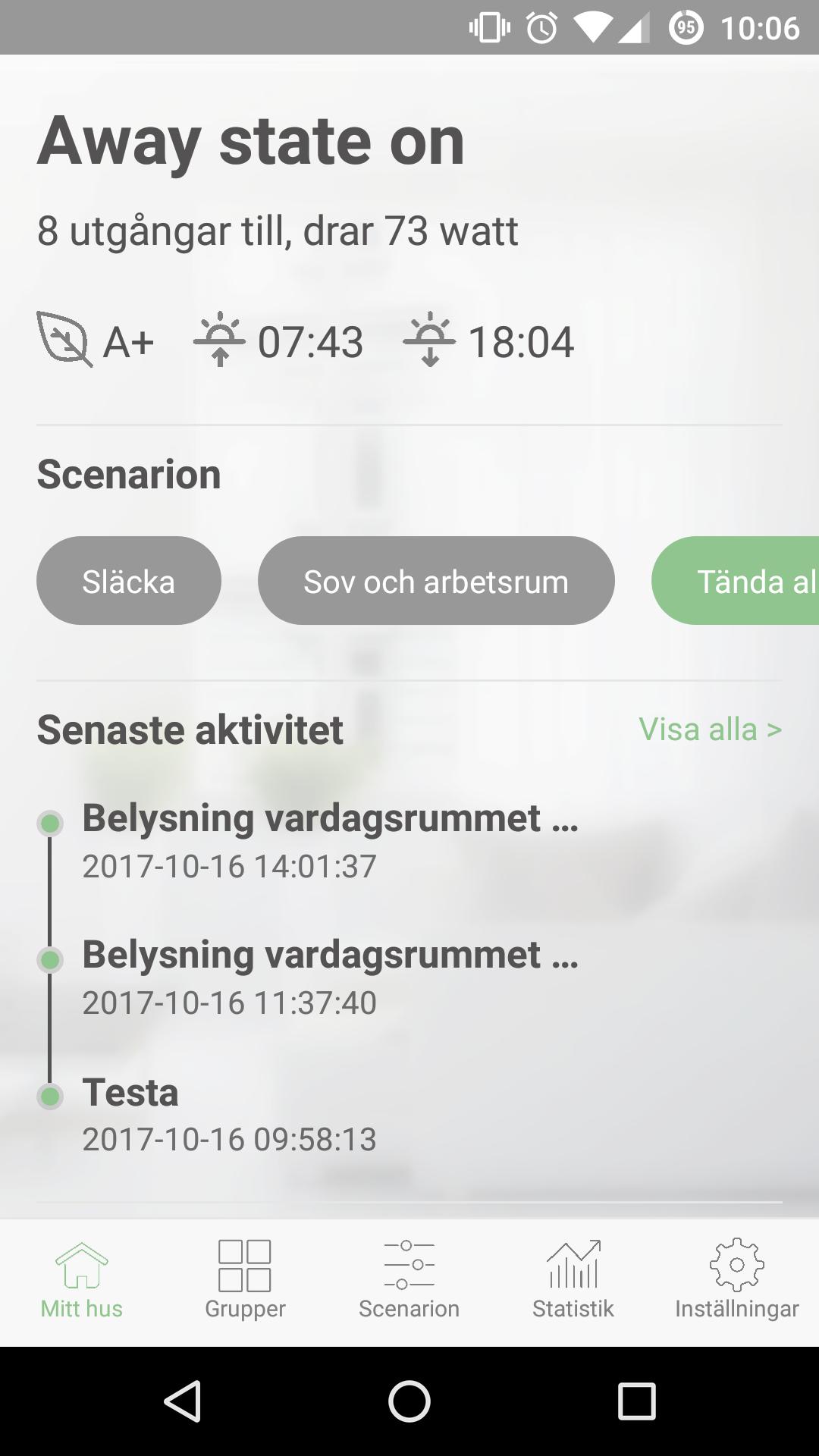Run the Sov och arbetsrum scenario
Image resolution: width=819 pixels, height=1456 pixels.
click(x=437, y=580)
